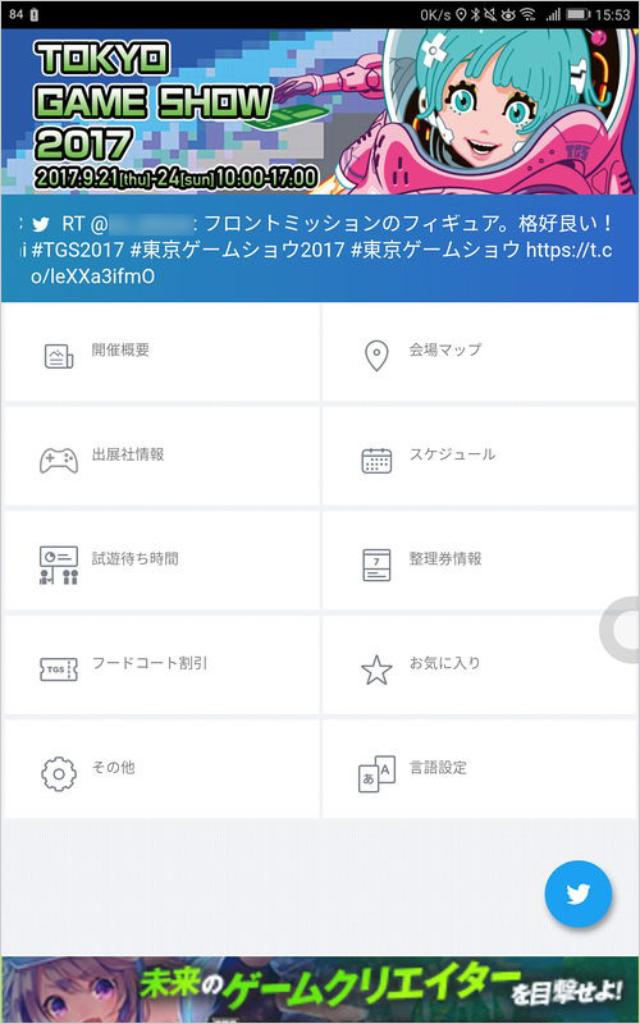
Task: Open the フードコート割引 food court discount
Action: 161,666
